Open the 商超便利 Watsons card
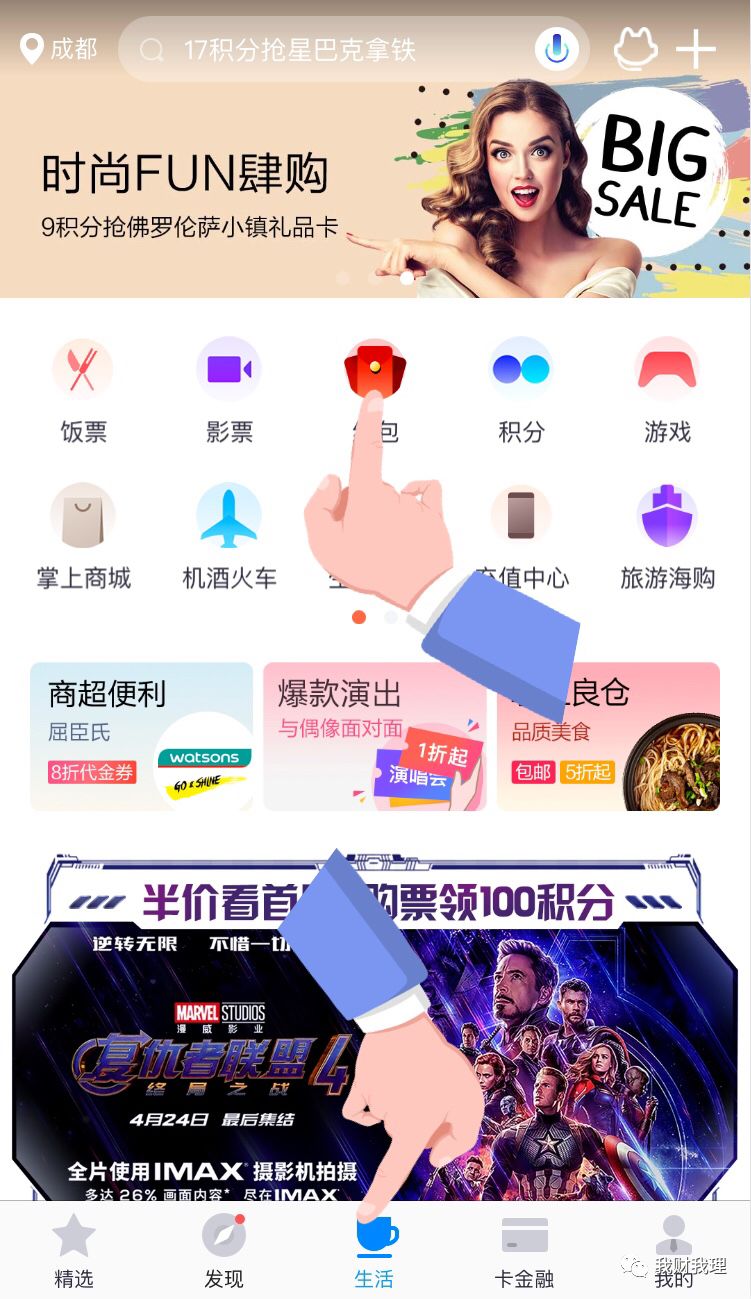 (141, 736)
